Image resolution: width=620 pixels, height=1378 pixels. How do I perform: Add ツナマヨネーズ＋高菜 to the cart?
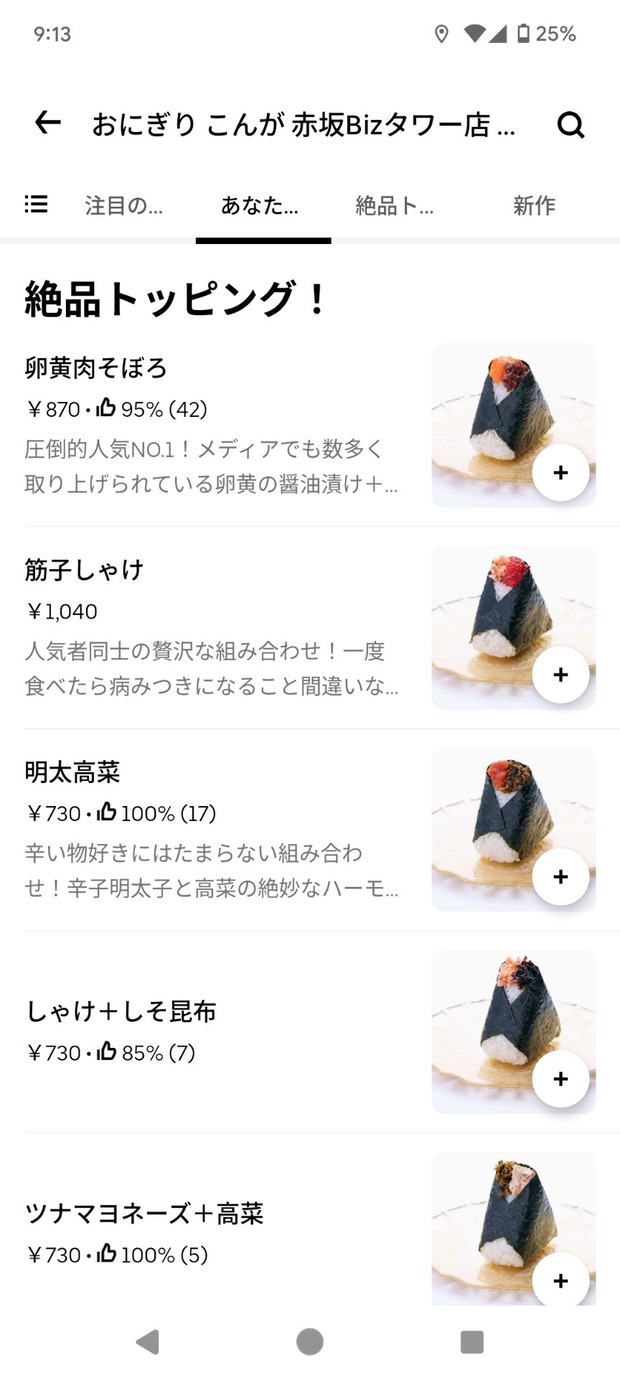pyautogui.click(x=560, y=1280)
